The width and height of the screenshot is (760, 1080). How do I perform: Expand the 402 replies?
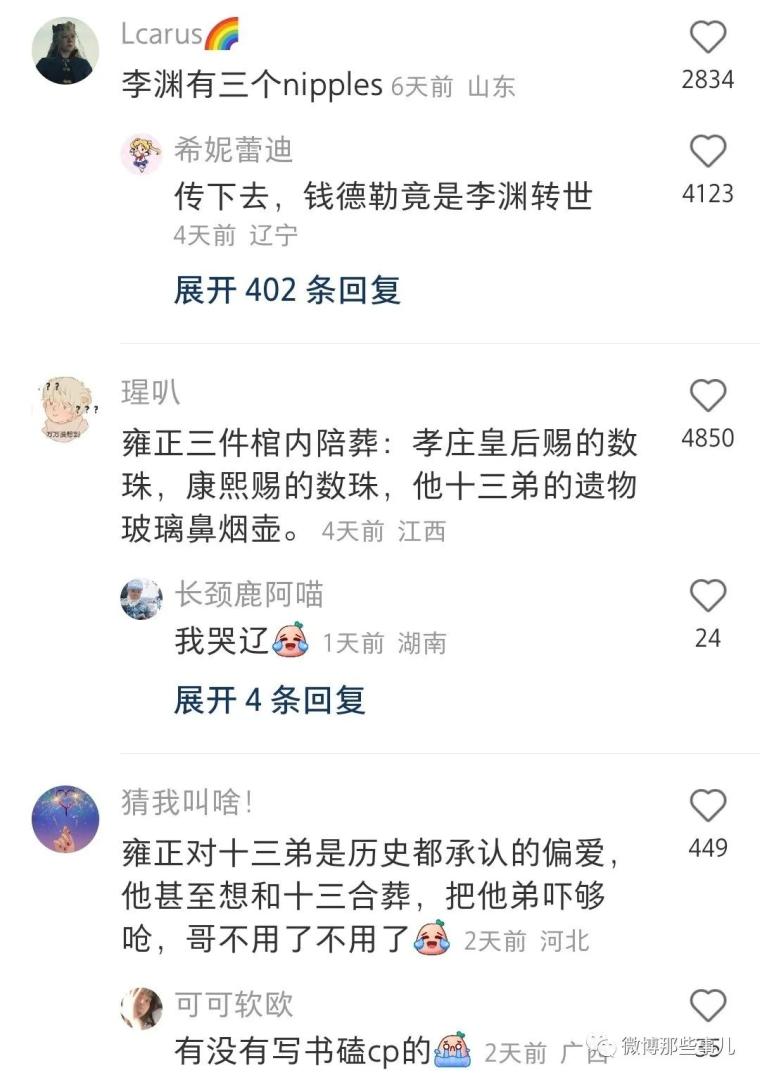(287, 290)
